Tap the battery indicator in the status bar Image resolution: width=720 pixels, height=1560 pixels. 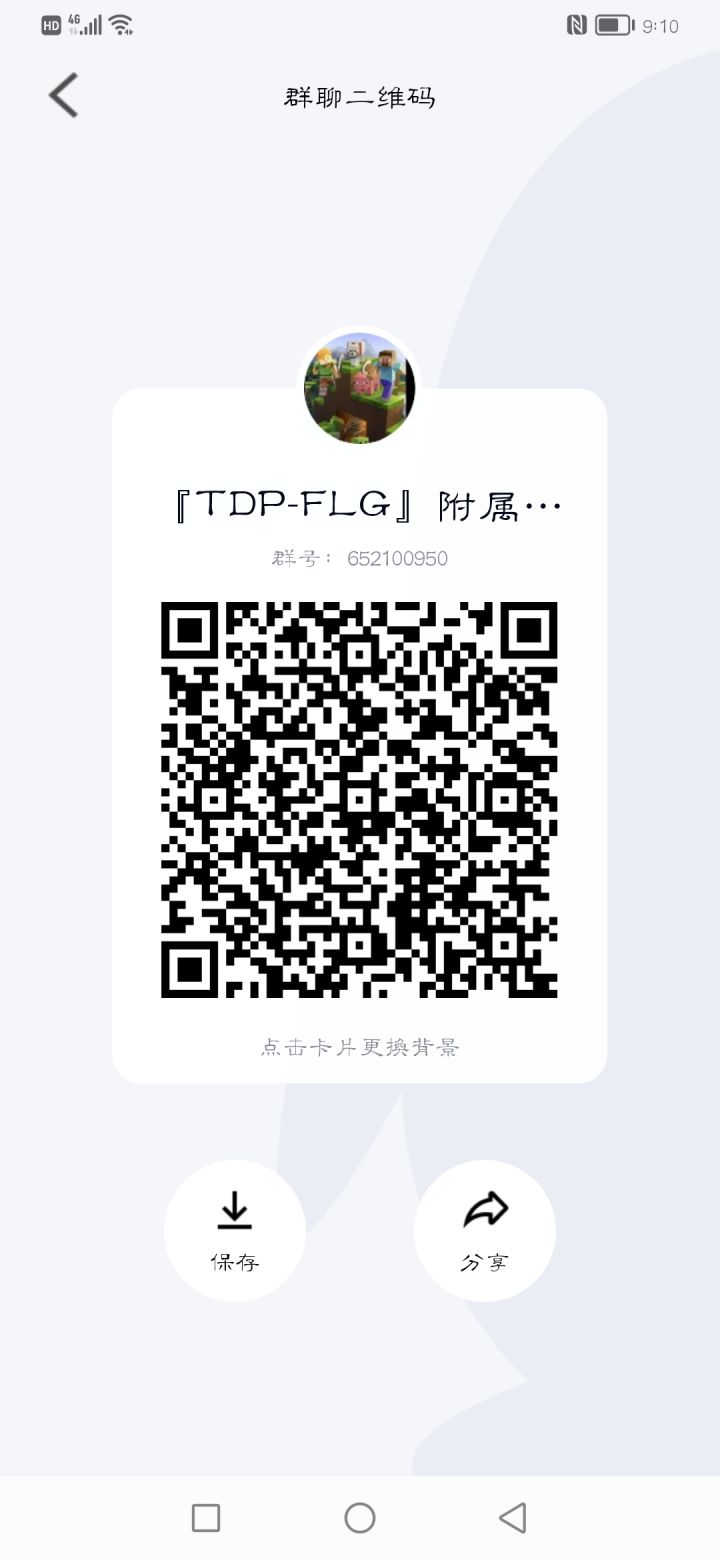point(611,24)
